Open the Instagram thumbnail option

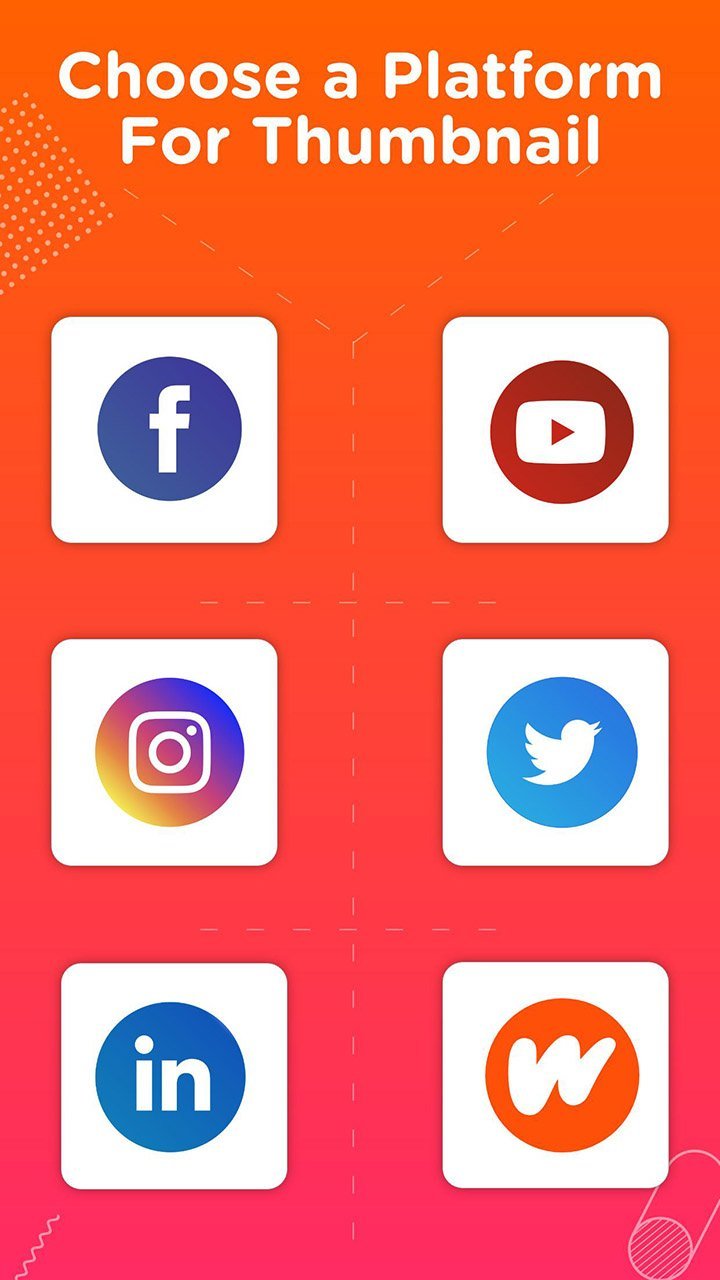(x=168, y=752)
